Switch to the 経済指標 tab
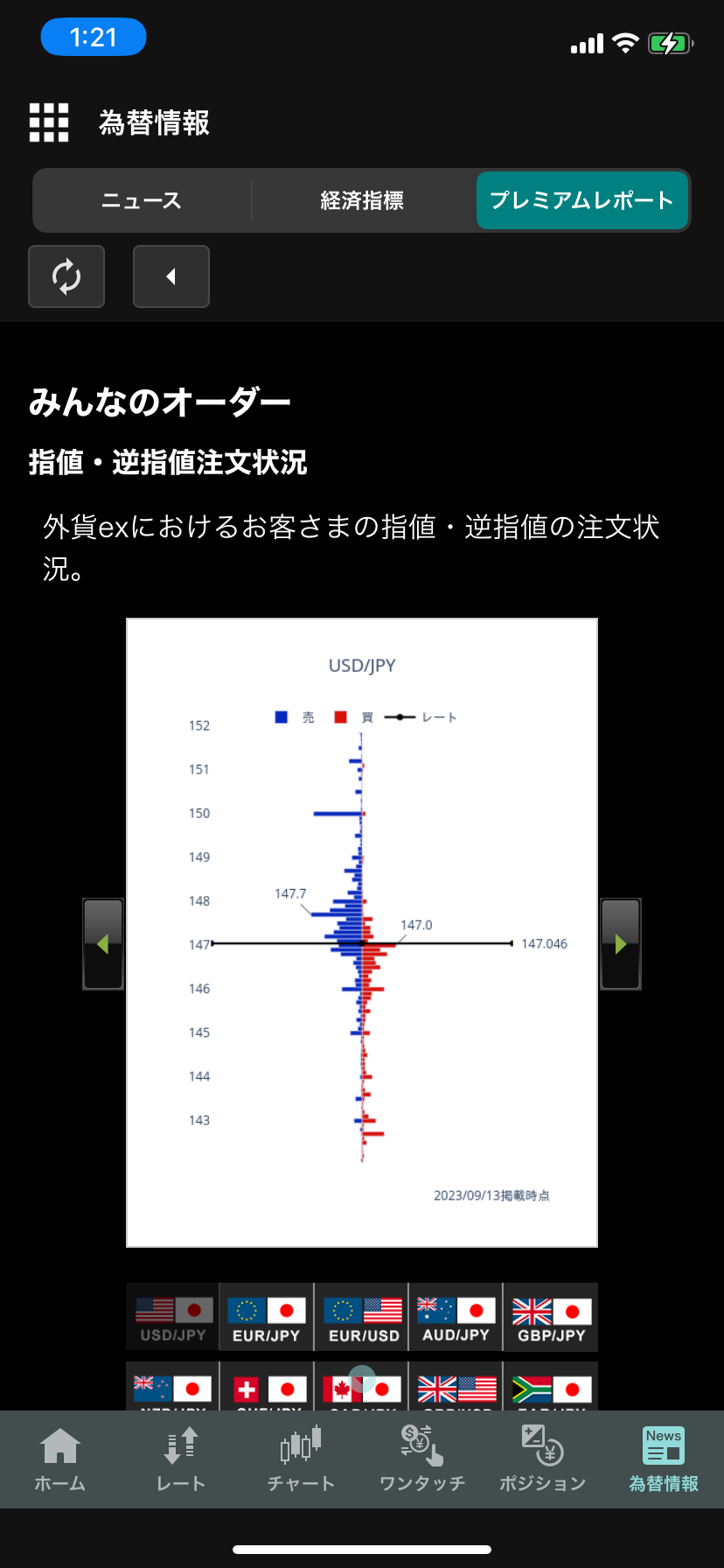724x1568 pixels. (x=362, y=200)
